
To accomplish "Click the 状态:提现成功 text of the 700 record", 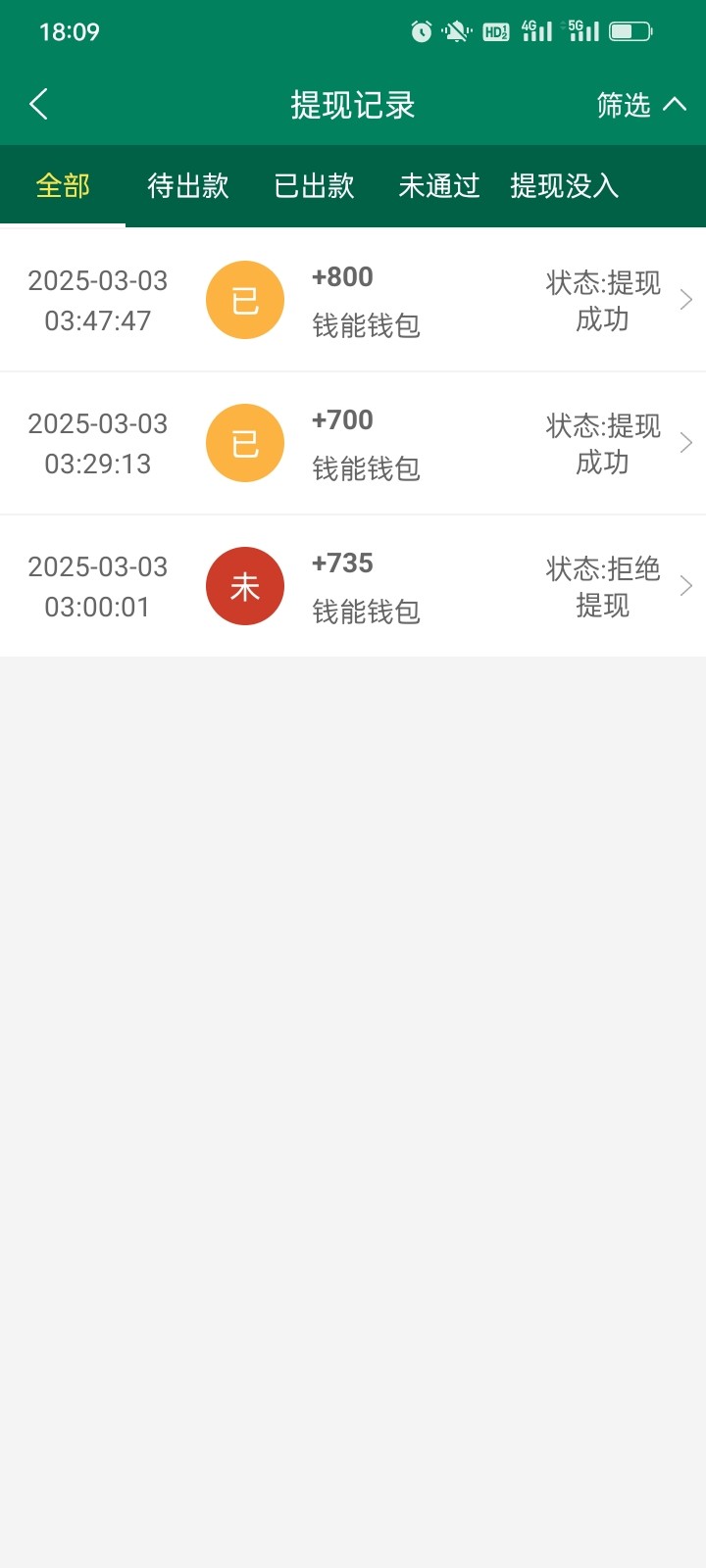I will coord(604,443).
